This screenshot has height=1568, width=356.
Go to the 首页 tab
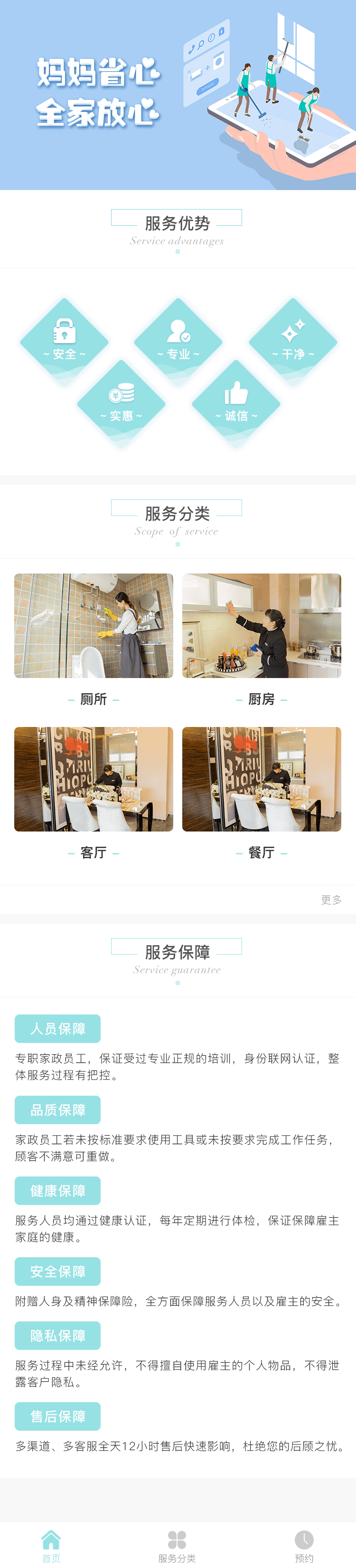pyautogui.click(x=51, y=1546)
